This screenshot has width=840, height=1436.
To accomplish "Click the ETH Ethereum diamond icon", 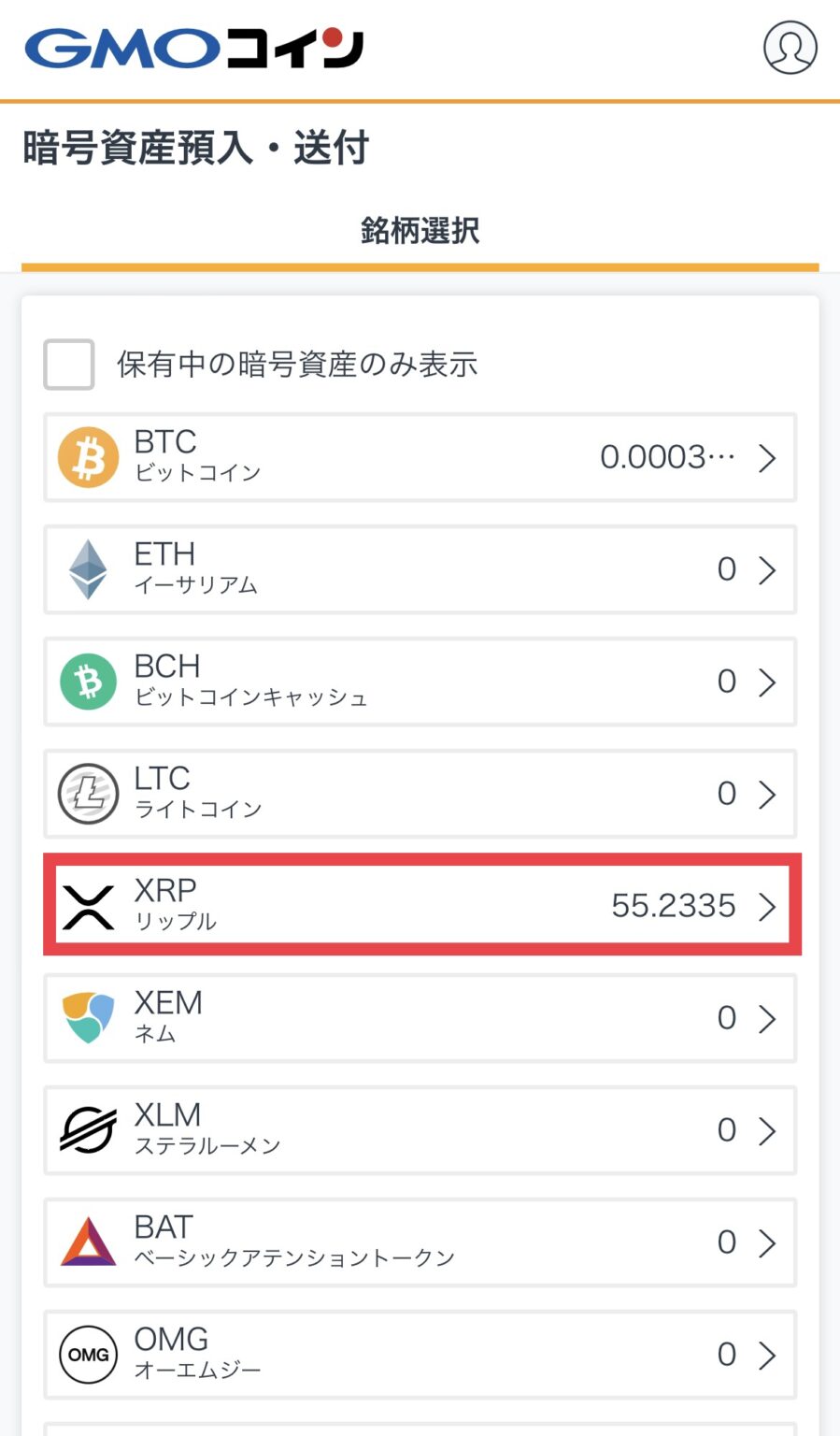I will [87, 569].
